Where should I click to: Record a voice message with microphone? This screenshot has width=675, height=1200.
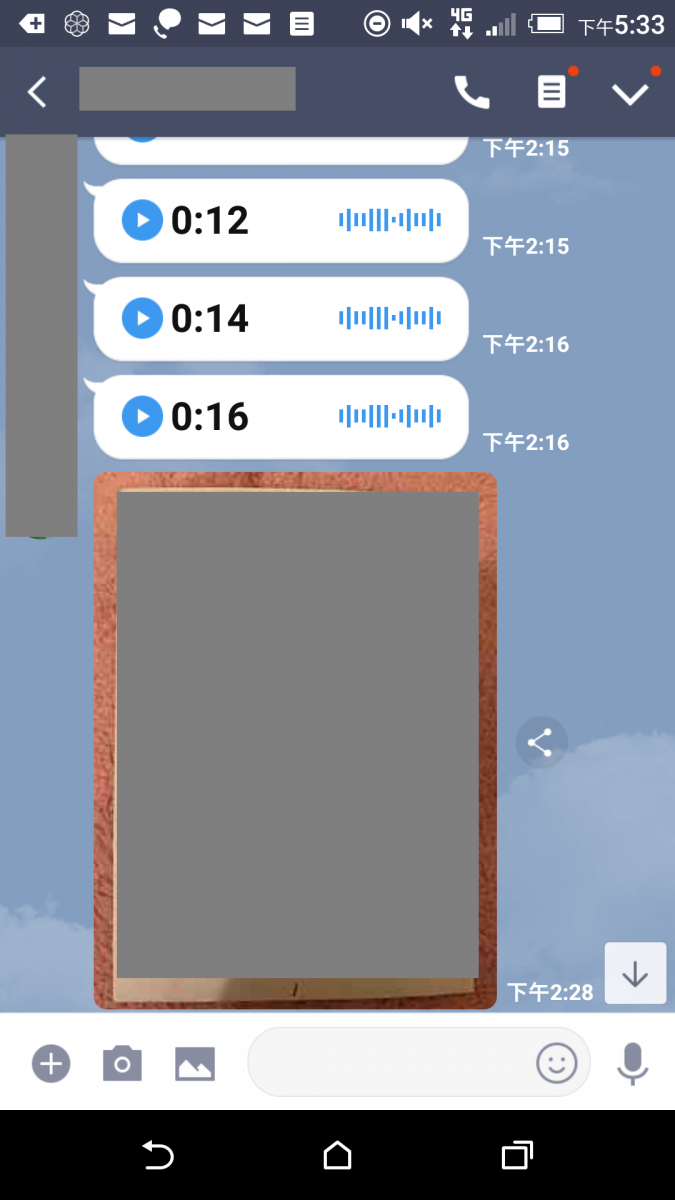pyautogui.click(x=632, y=1063)
